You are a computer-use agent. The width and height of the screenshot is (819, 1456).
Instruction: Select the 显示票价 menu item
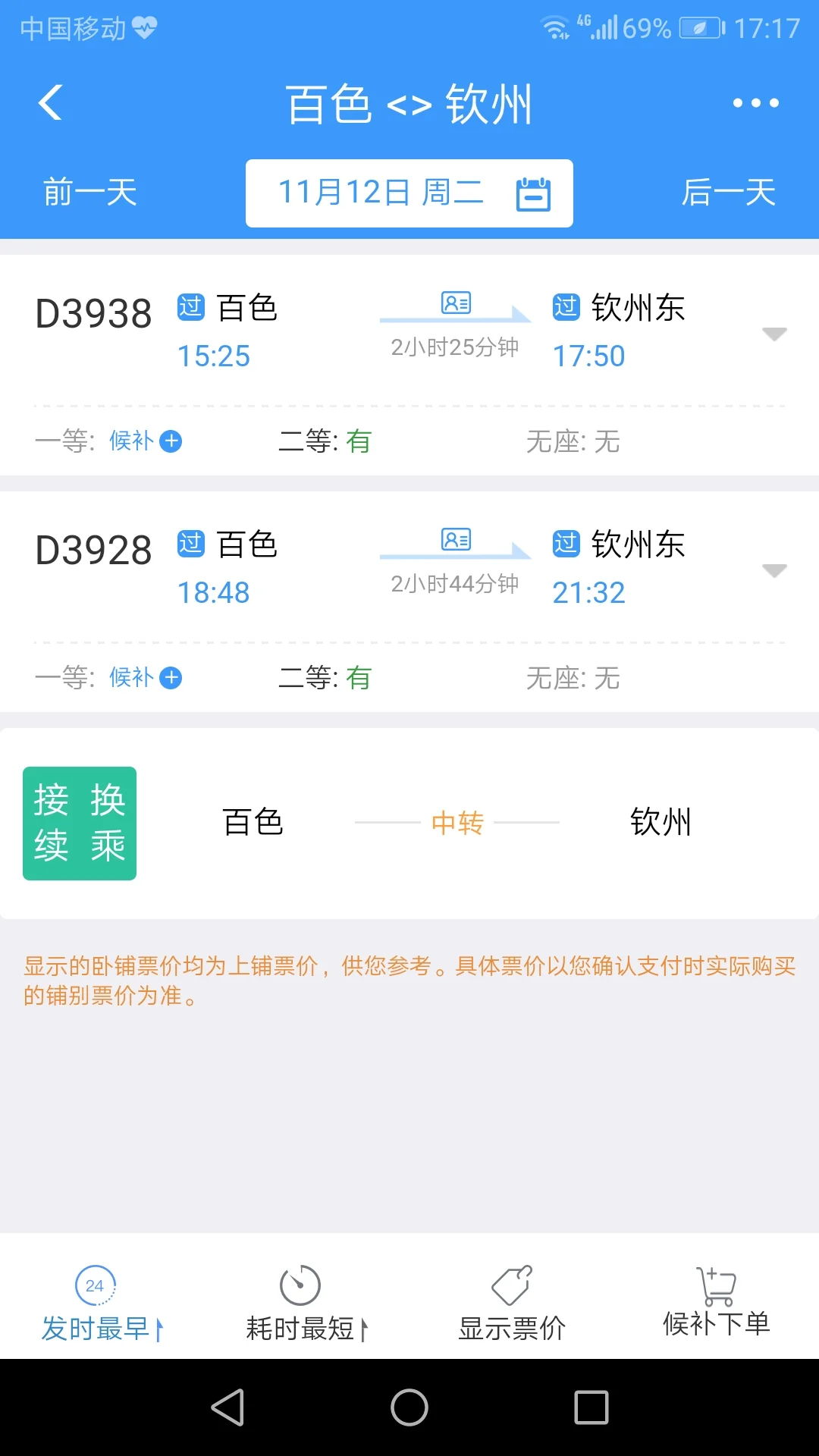coord(512,1326)
